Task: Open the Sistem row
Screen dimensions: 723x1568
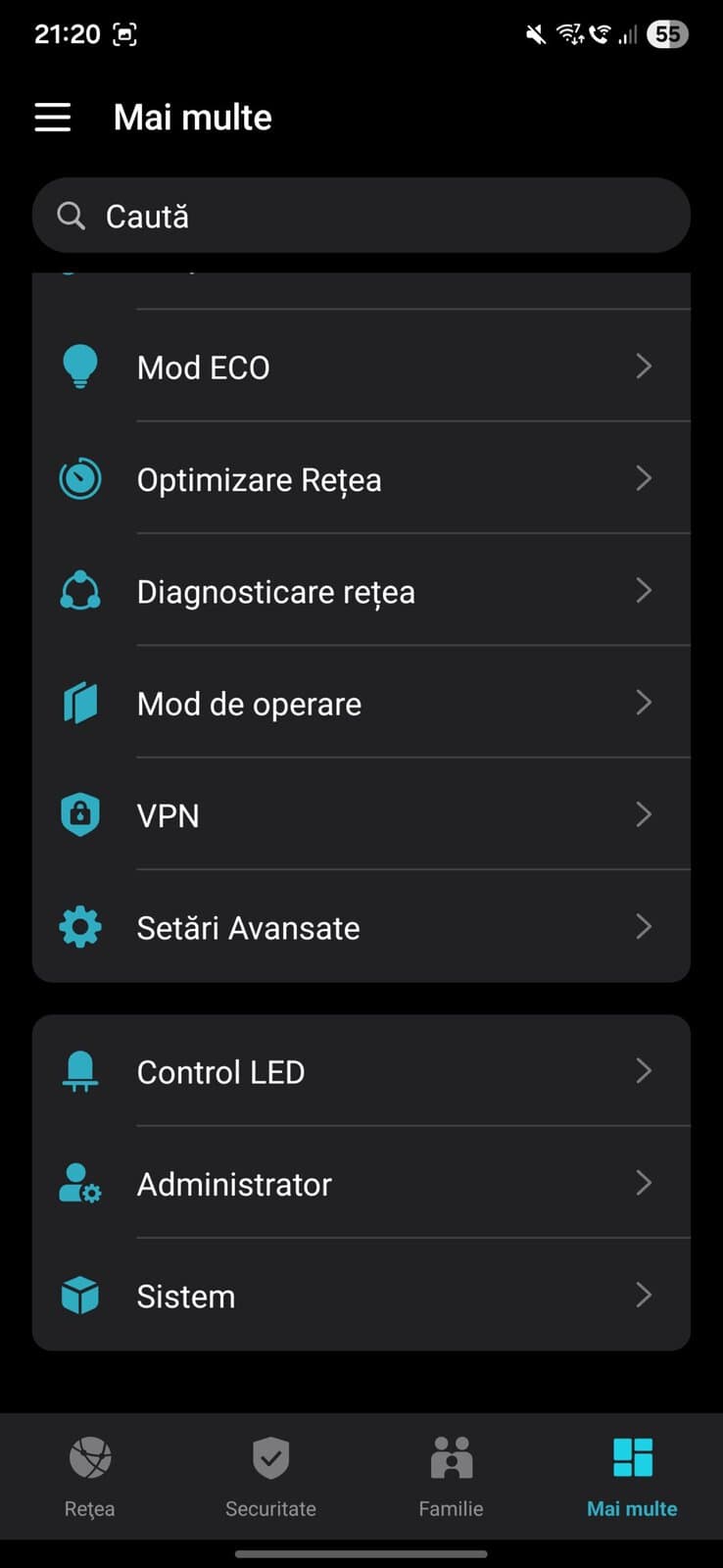Action: 361,1296
